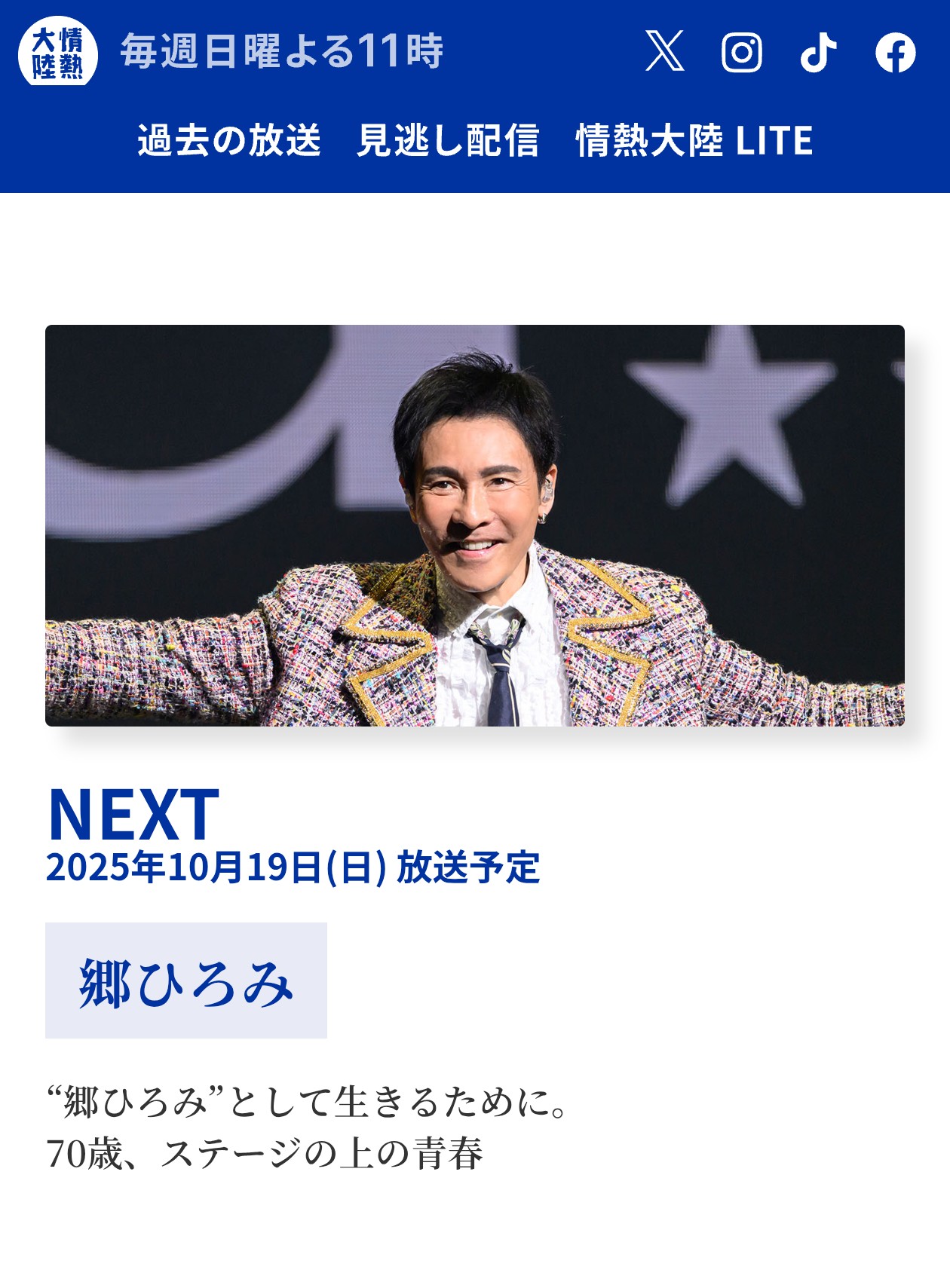The height and width of the screenshot is (1288, 950).
Task: Open 過去の放送 page
Action: (x=229, y=141)
